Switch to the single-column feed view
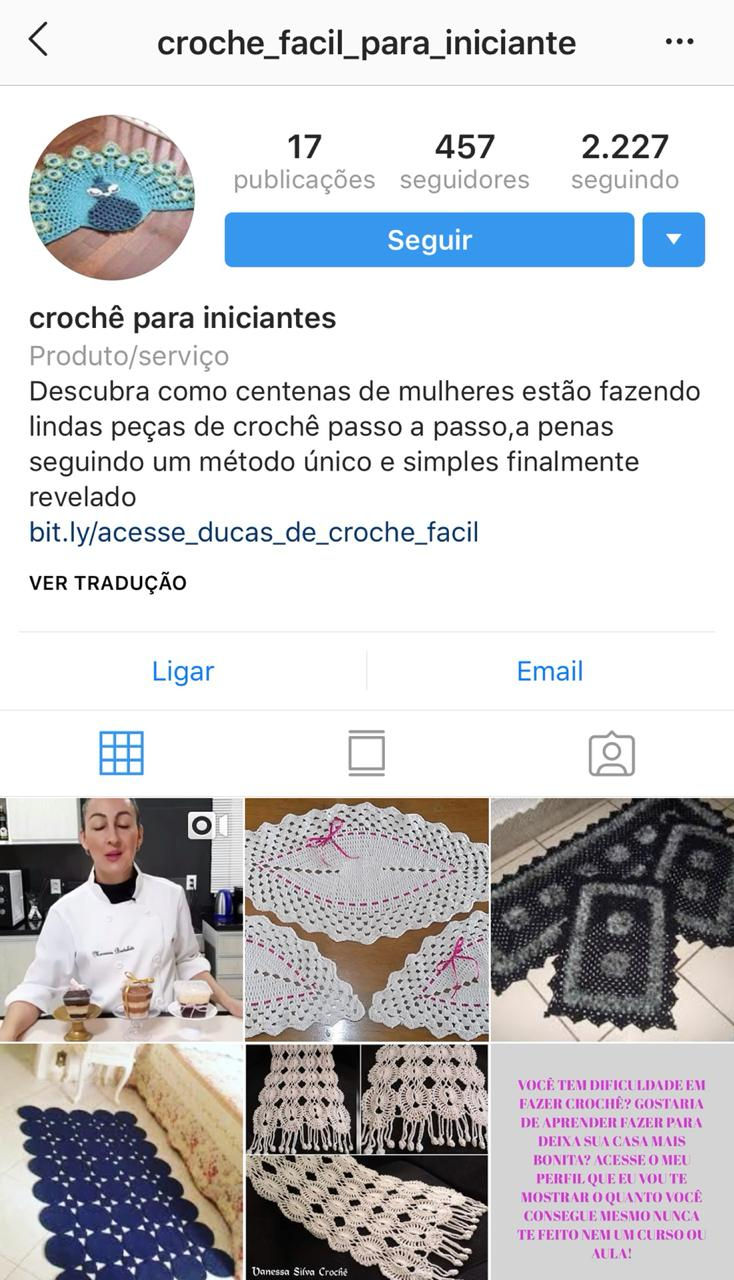 (367, 753)
